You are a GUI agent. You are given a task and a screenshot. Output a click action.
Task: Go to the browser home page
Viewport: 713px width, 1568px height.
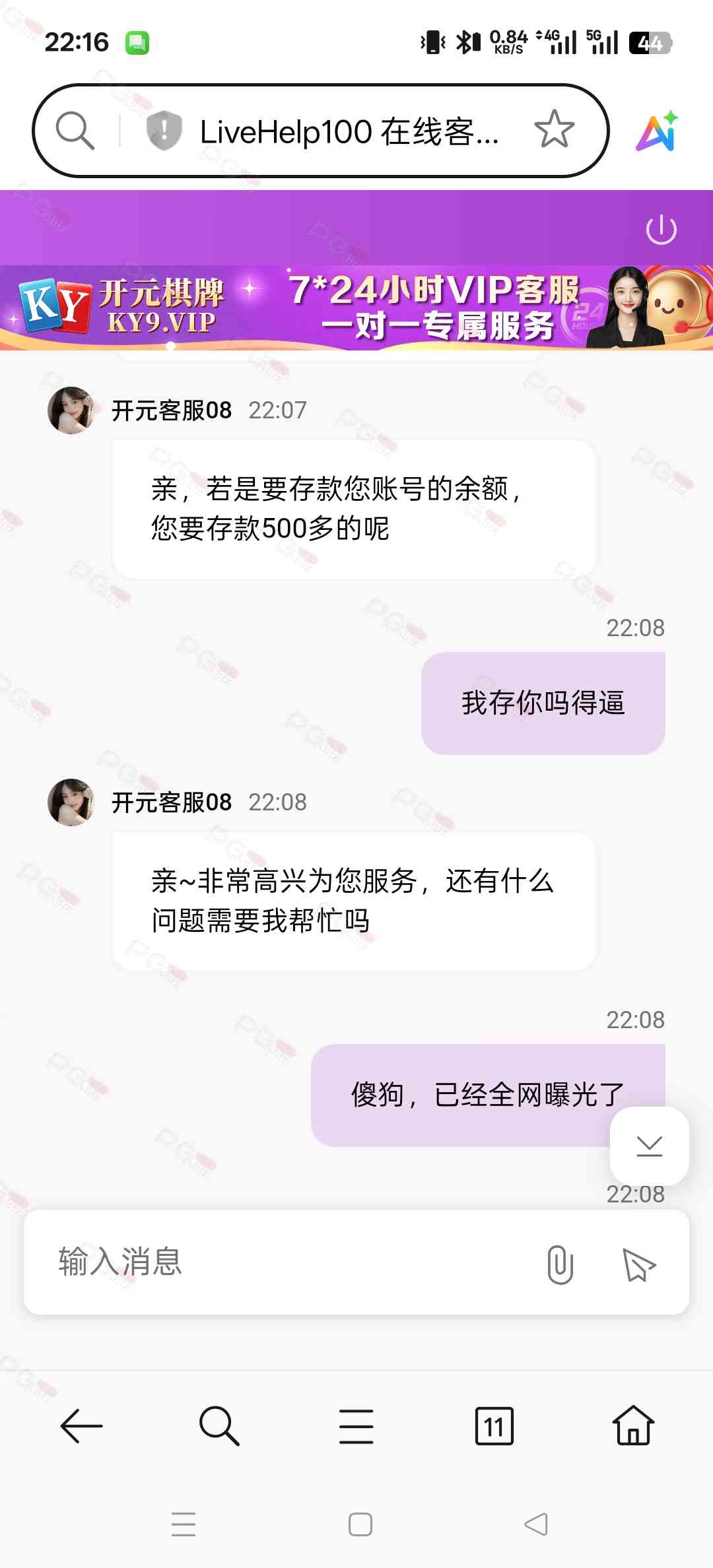(x=633, y=1425)
